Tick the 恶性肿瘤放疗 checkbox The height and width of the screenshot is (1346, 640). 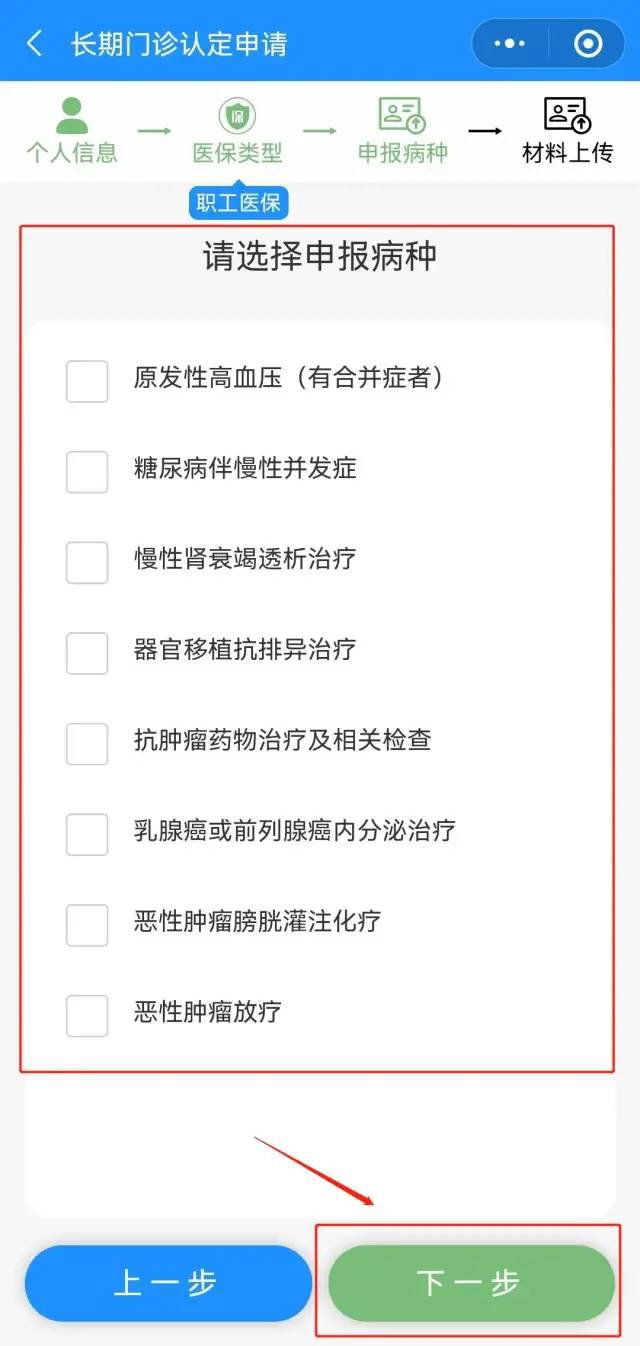[87, 1015]
